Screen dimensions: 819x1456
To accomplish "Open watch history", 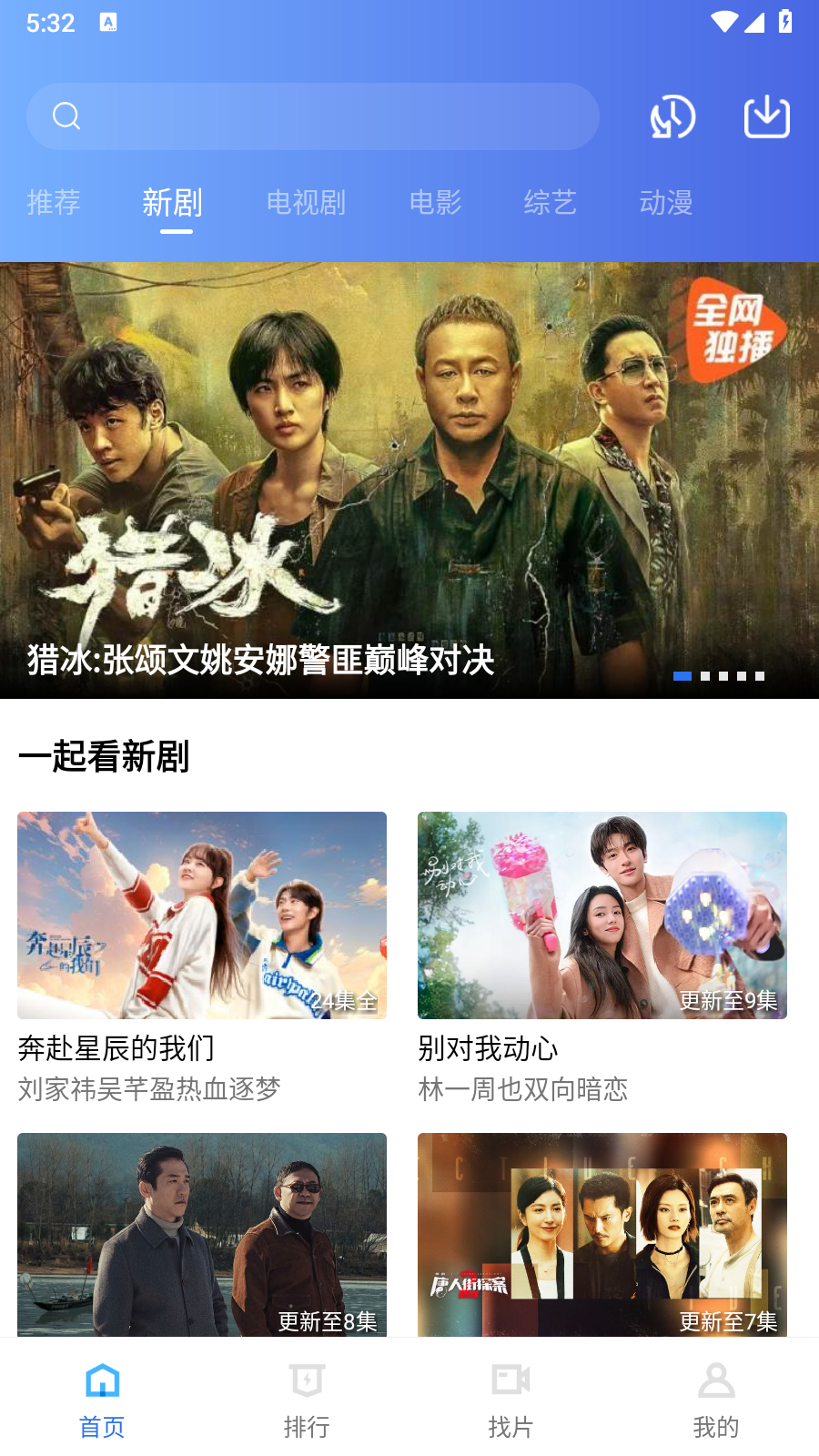I will click(672, 117).
